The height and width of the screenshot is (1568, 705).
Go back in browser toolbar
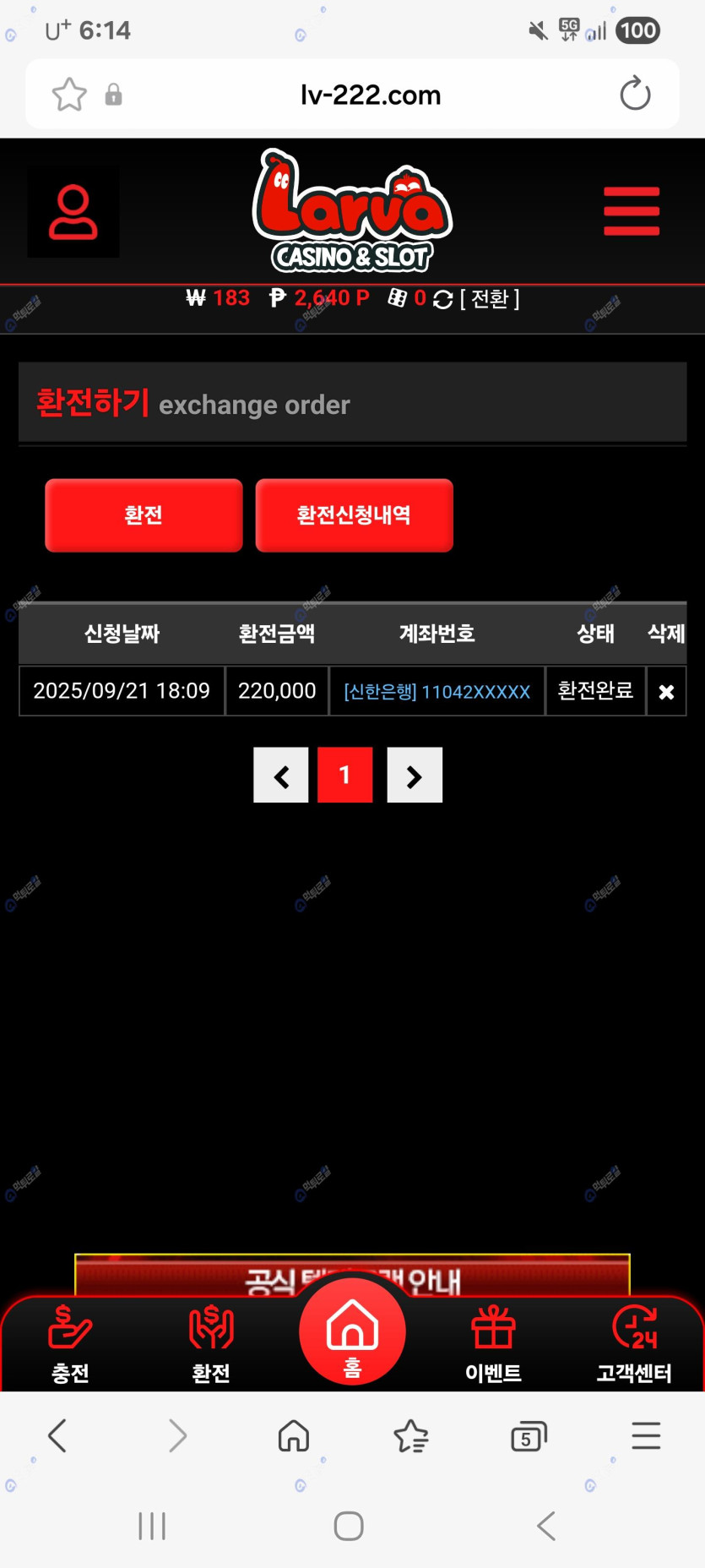[57, 1436]
